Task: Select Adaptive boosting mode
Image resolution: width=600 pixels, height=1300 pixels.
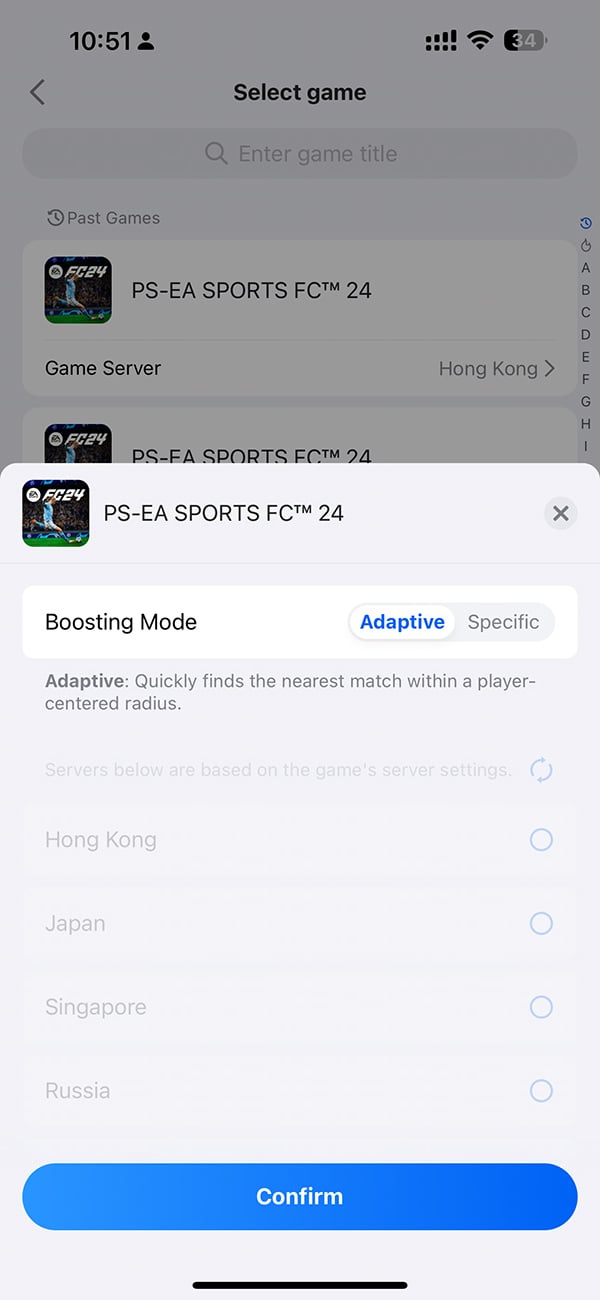Action: pyautogui.click(x=402, y=622)
